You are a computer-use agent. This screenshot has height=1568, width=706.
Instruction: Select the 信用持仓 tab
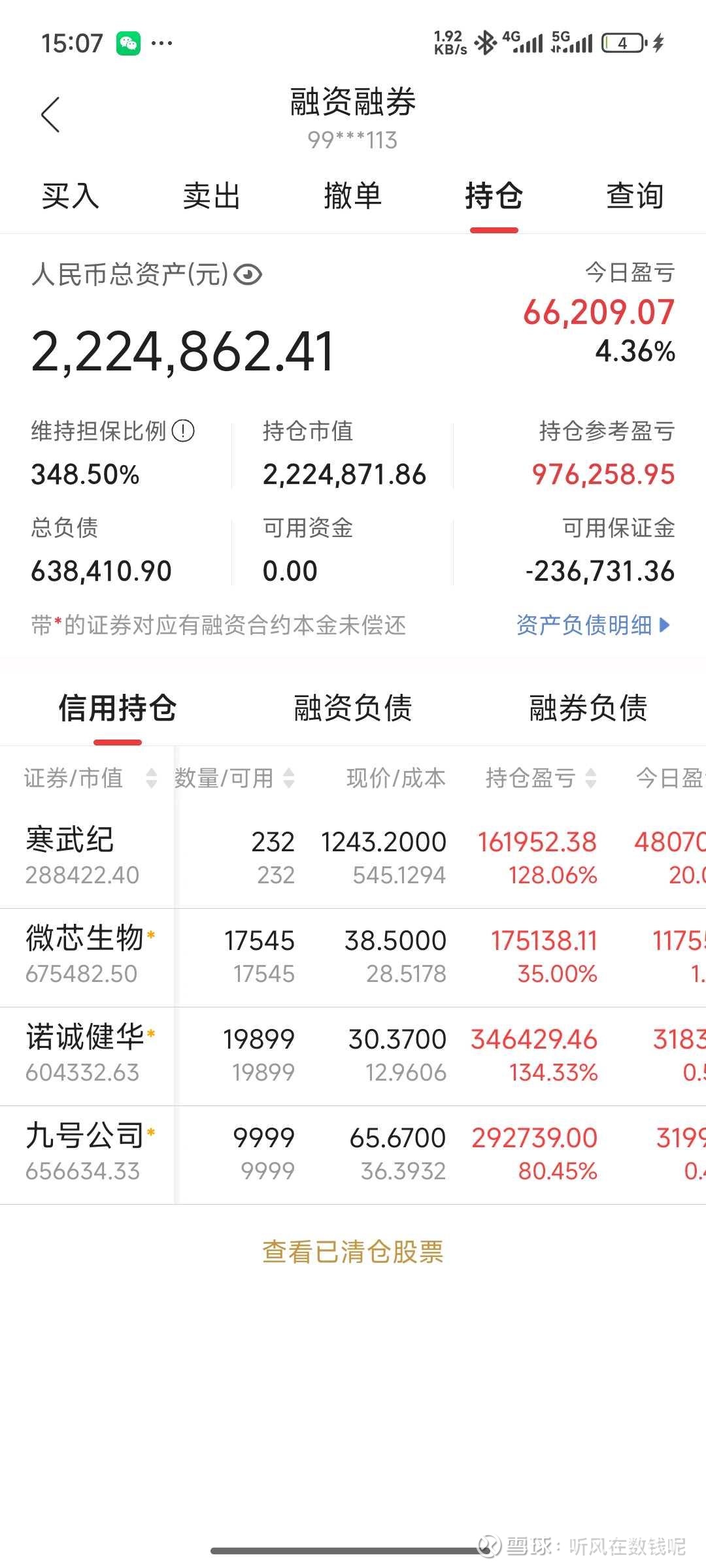pyautogui.click(x=118, y=708)
